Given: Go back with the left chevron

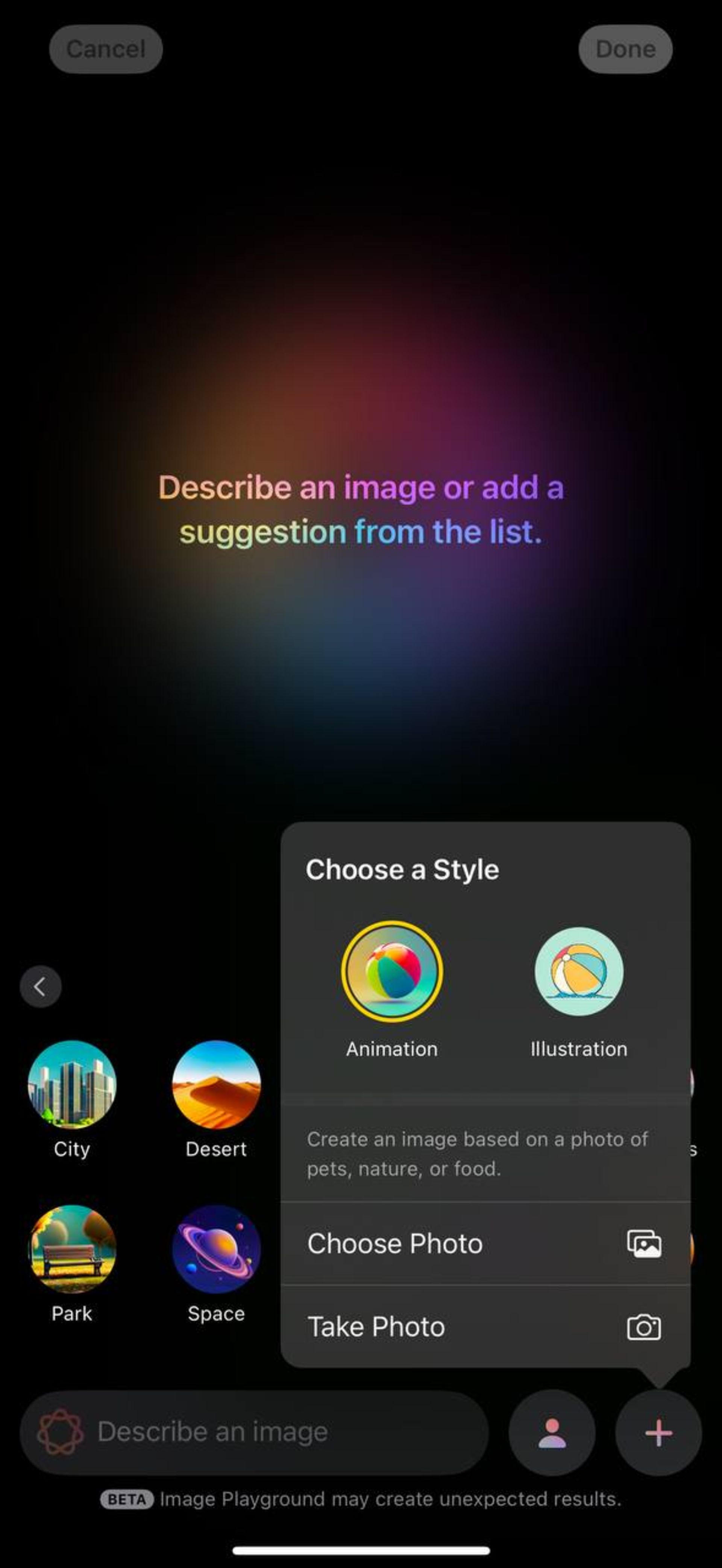Looking at the screenshot, I should [41, 987].
